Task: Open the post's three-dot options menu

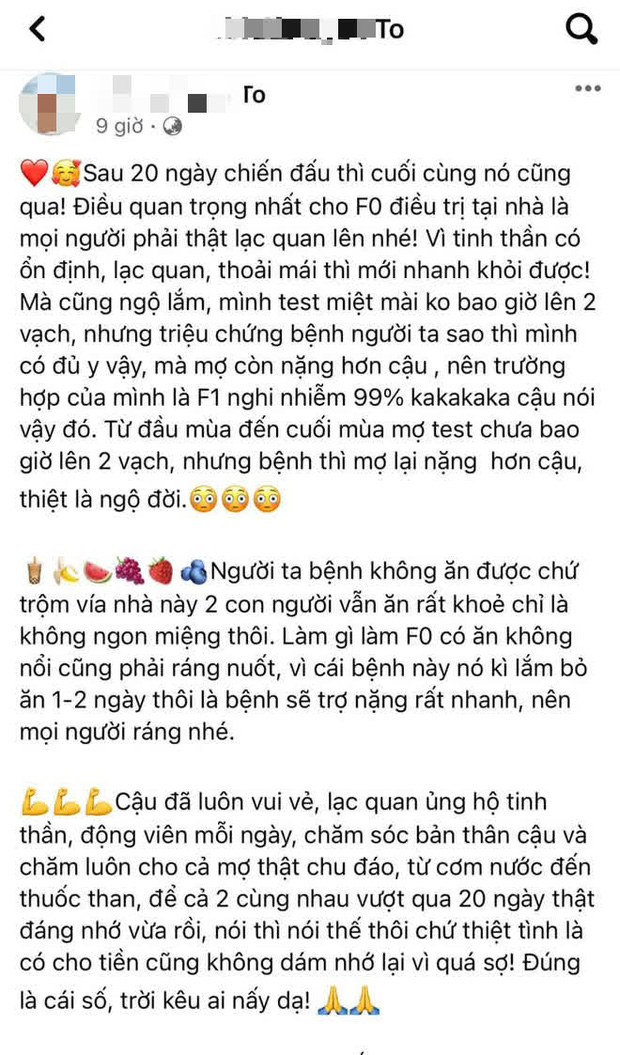Action: (x=587, y=90)
